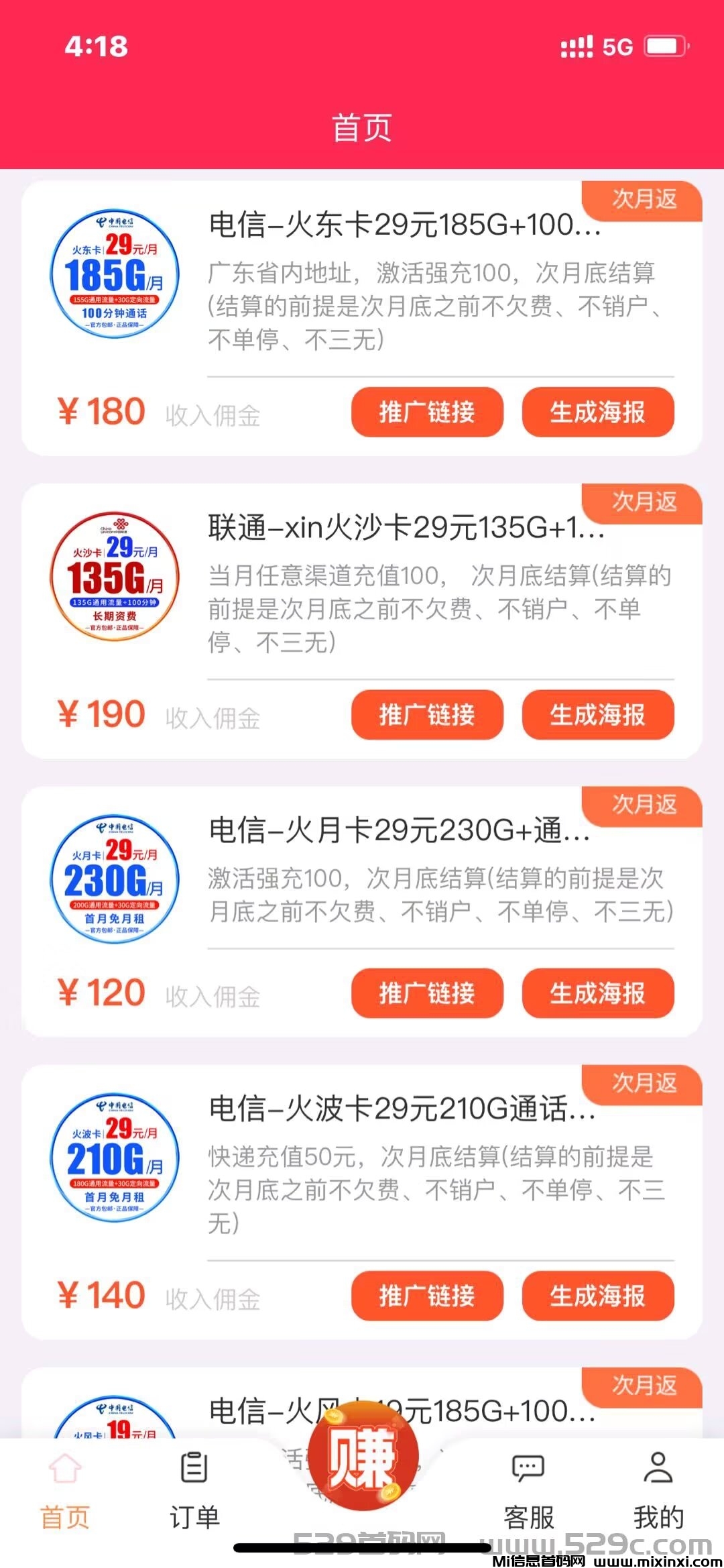This screenshot has height=1568, width=724.
Task: Tap 生成海报 for 联通-xin火沙卡 135G
Action: click(x=598, y=715)
